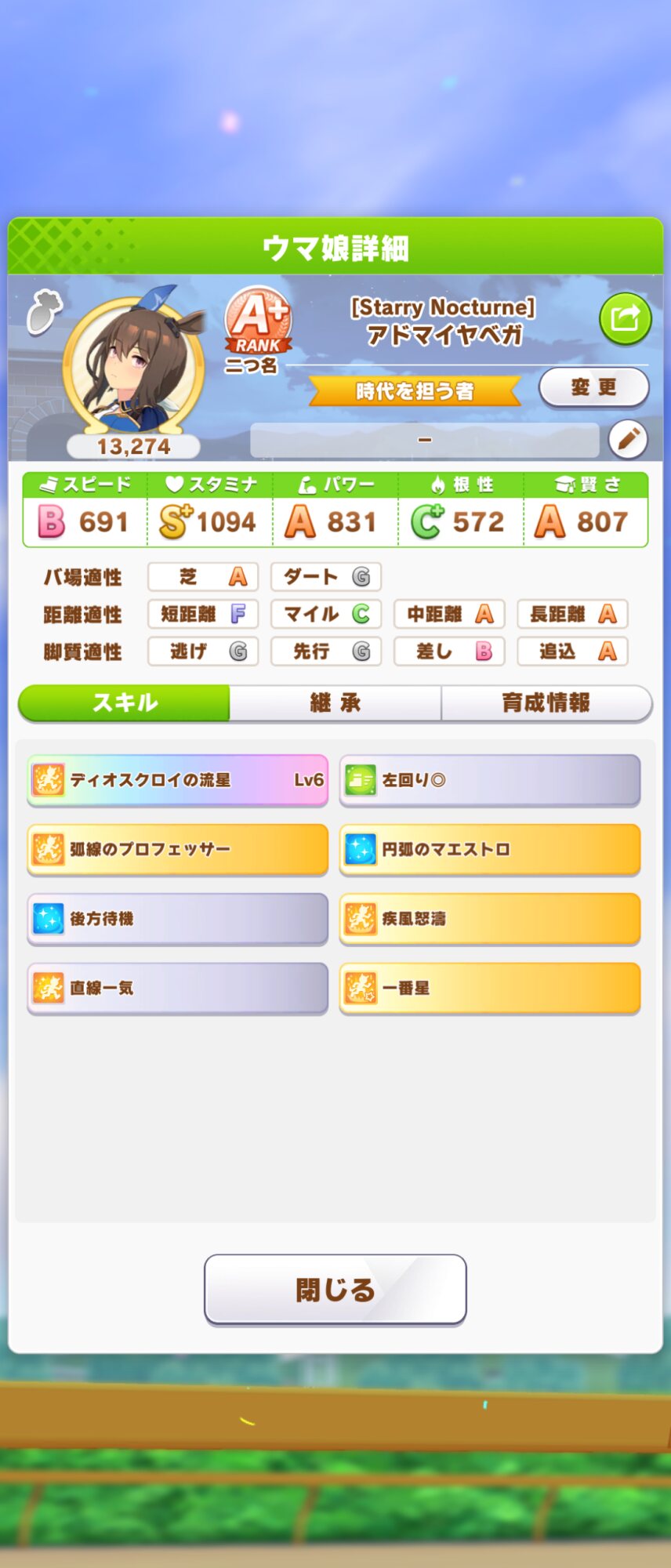This screenshot has width=671, height=1568.
Task: Show info for 弧線のプロフェッサー
Action: [x=178, y=849]
